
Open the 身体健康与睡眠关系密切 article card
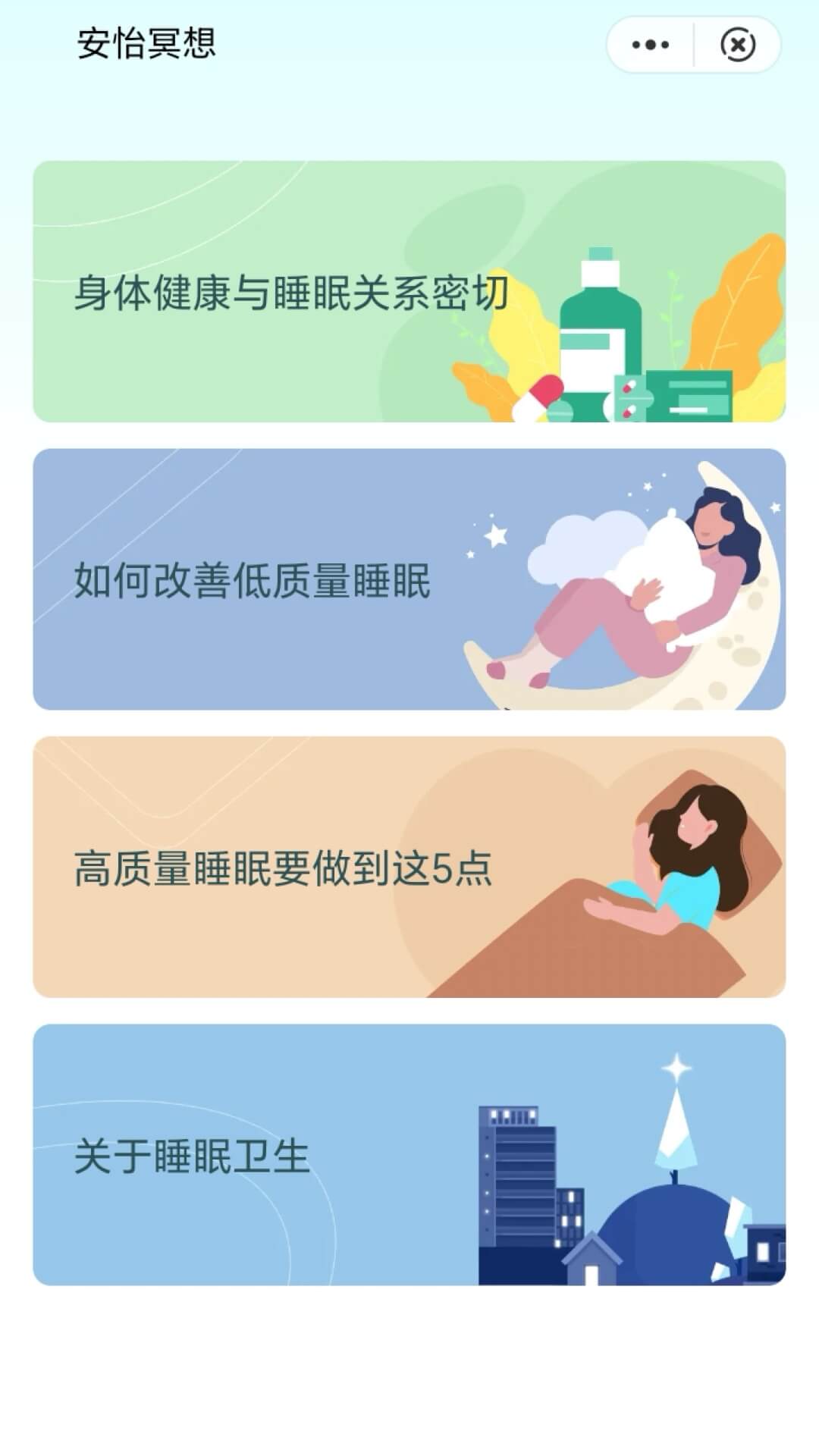409,291
